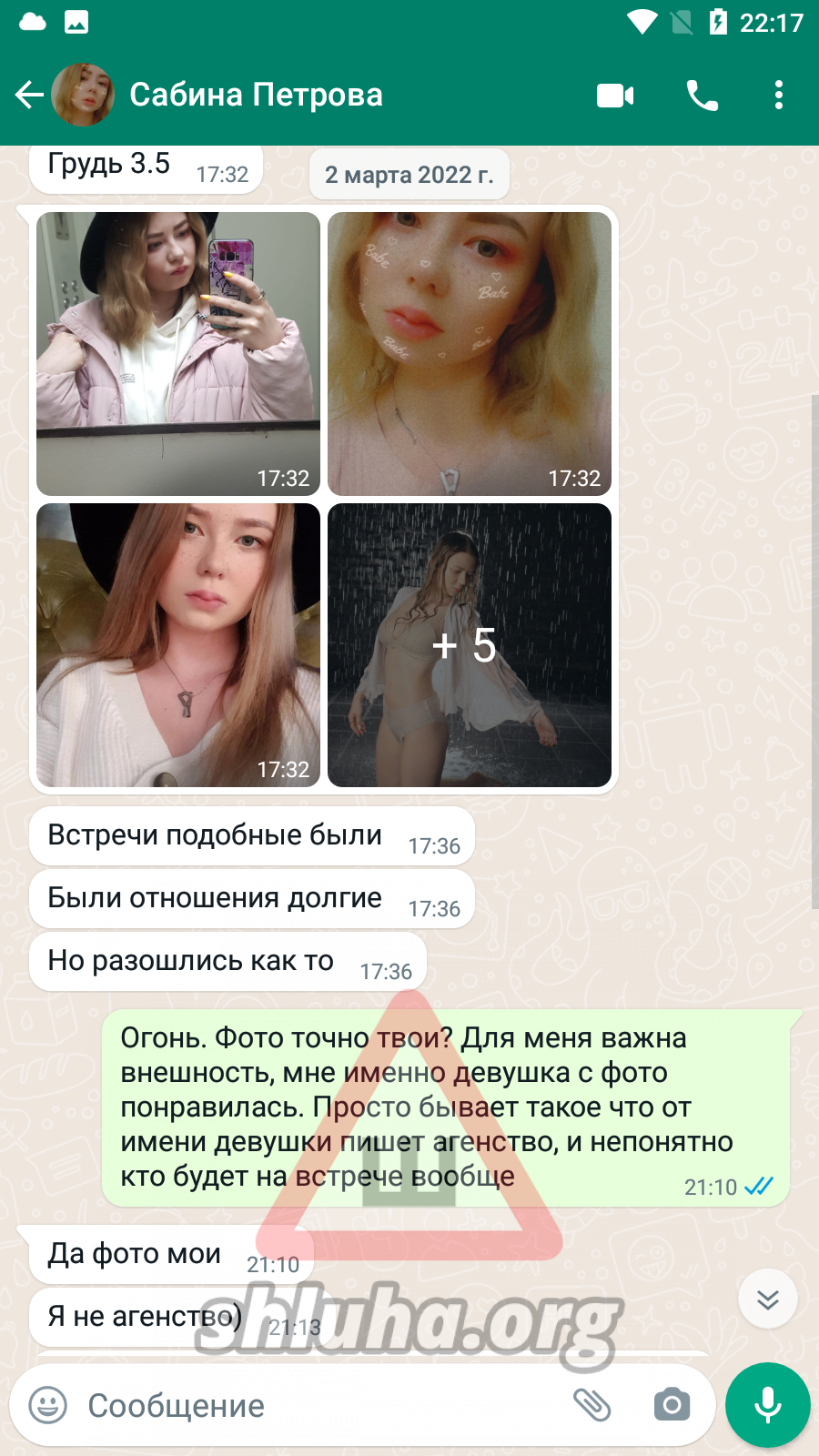Image resolution: width=819 pixels, height=1456 pixels.
Task: Start a voice call
Action: pos(702,95)
